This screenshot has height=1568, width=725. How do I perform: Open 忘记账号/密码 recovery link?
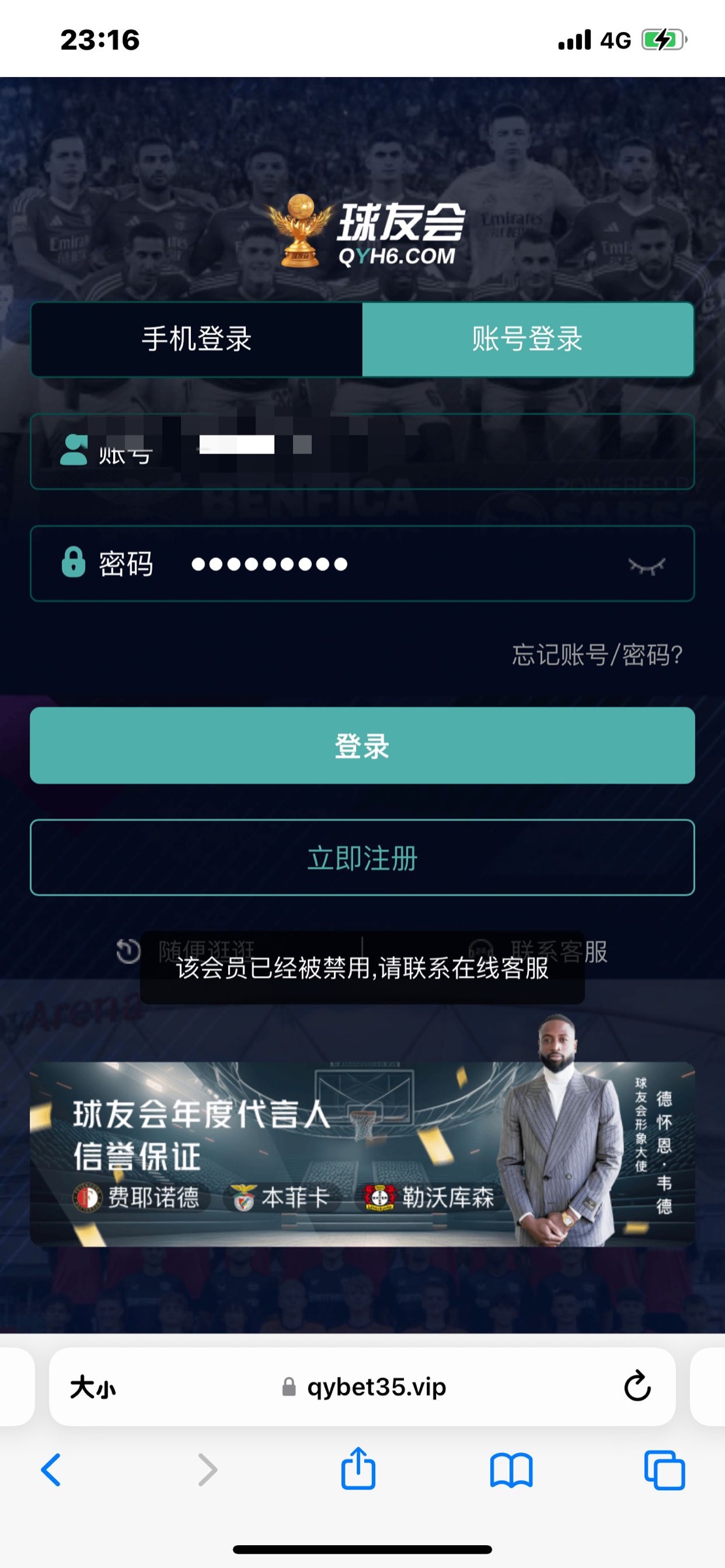(x=597, y=655)
